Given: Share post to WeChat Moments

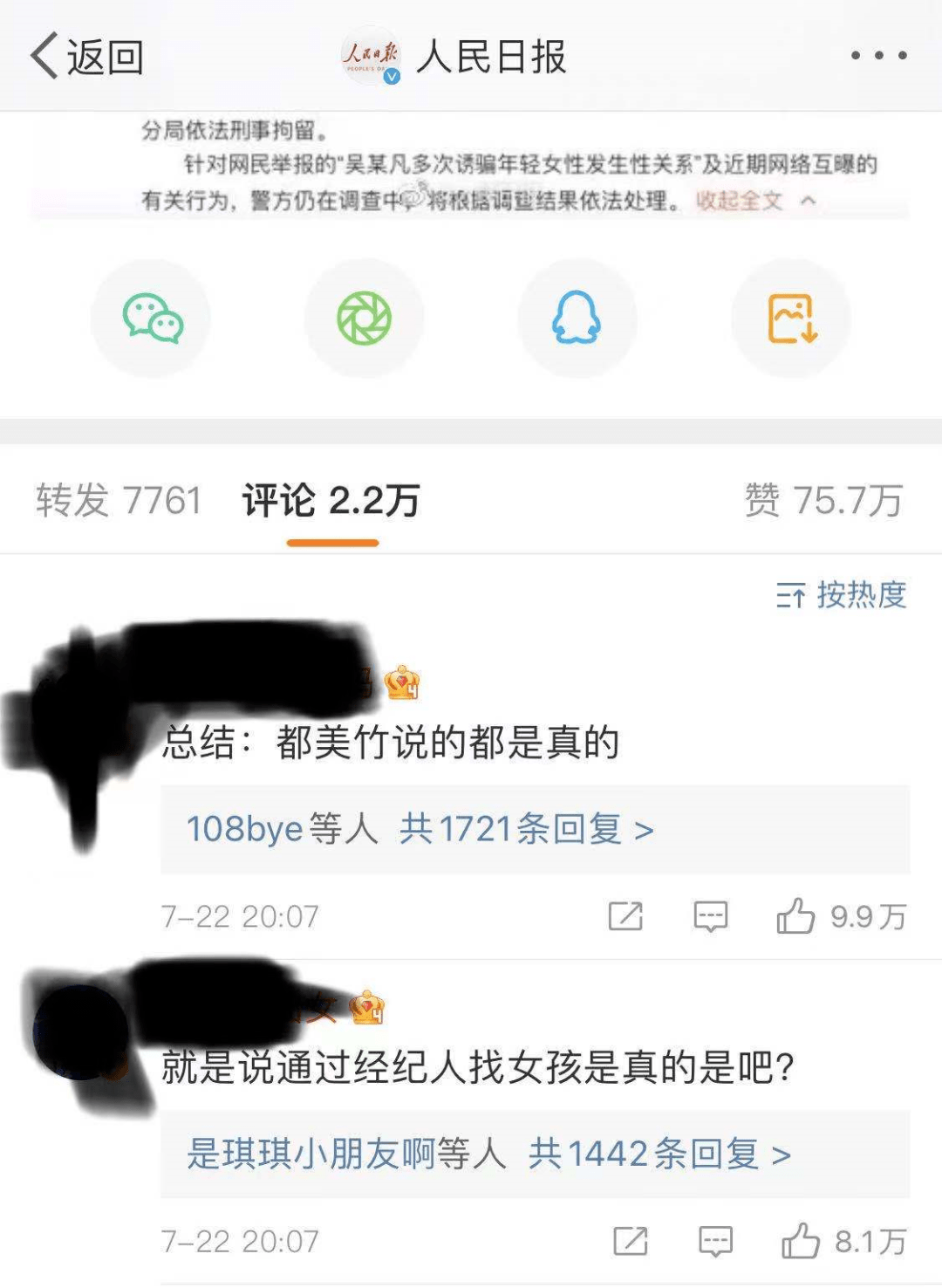Looking at the screenshot, I should [365, 319].
